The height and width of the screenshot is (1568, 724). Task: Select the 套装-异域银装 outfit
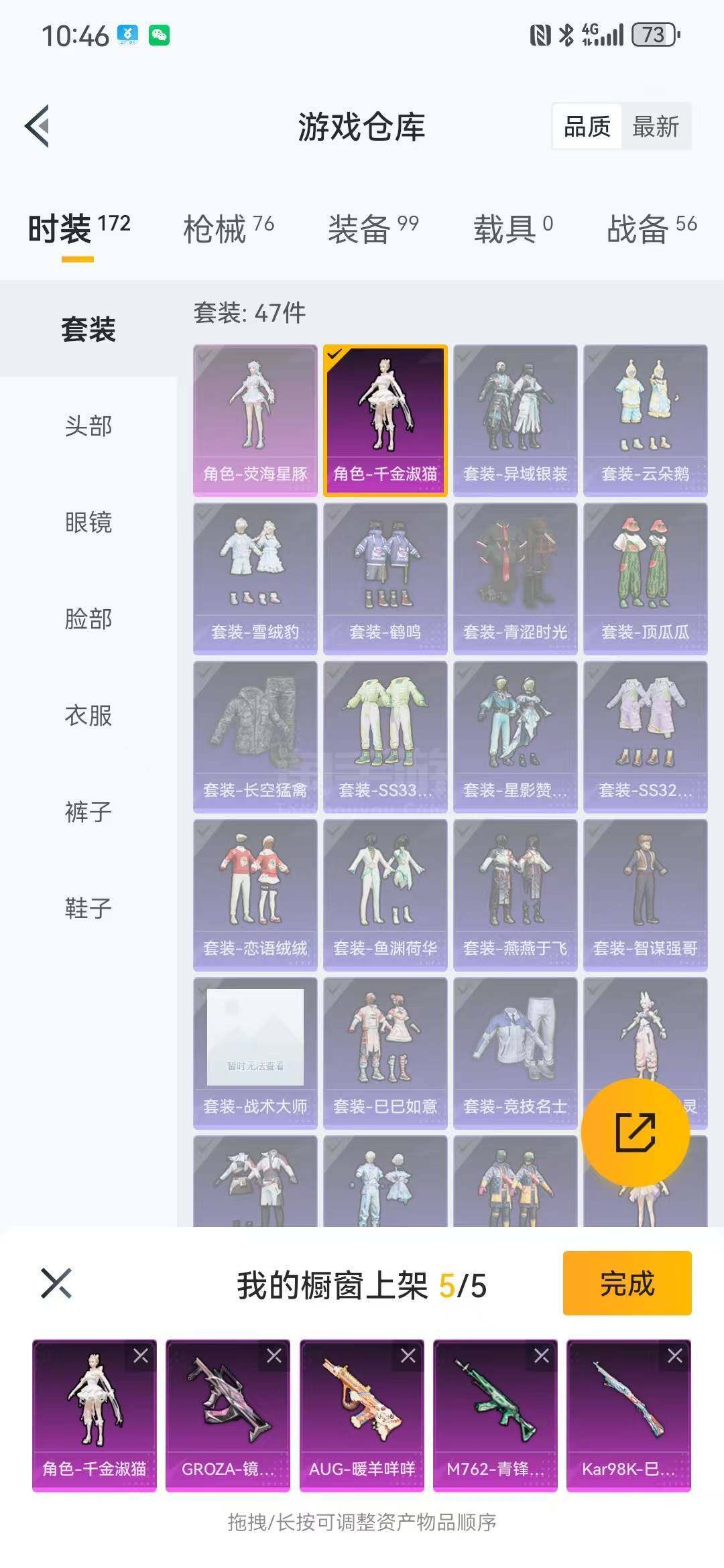pyautogui.click(x=516, y=421)
